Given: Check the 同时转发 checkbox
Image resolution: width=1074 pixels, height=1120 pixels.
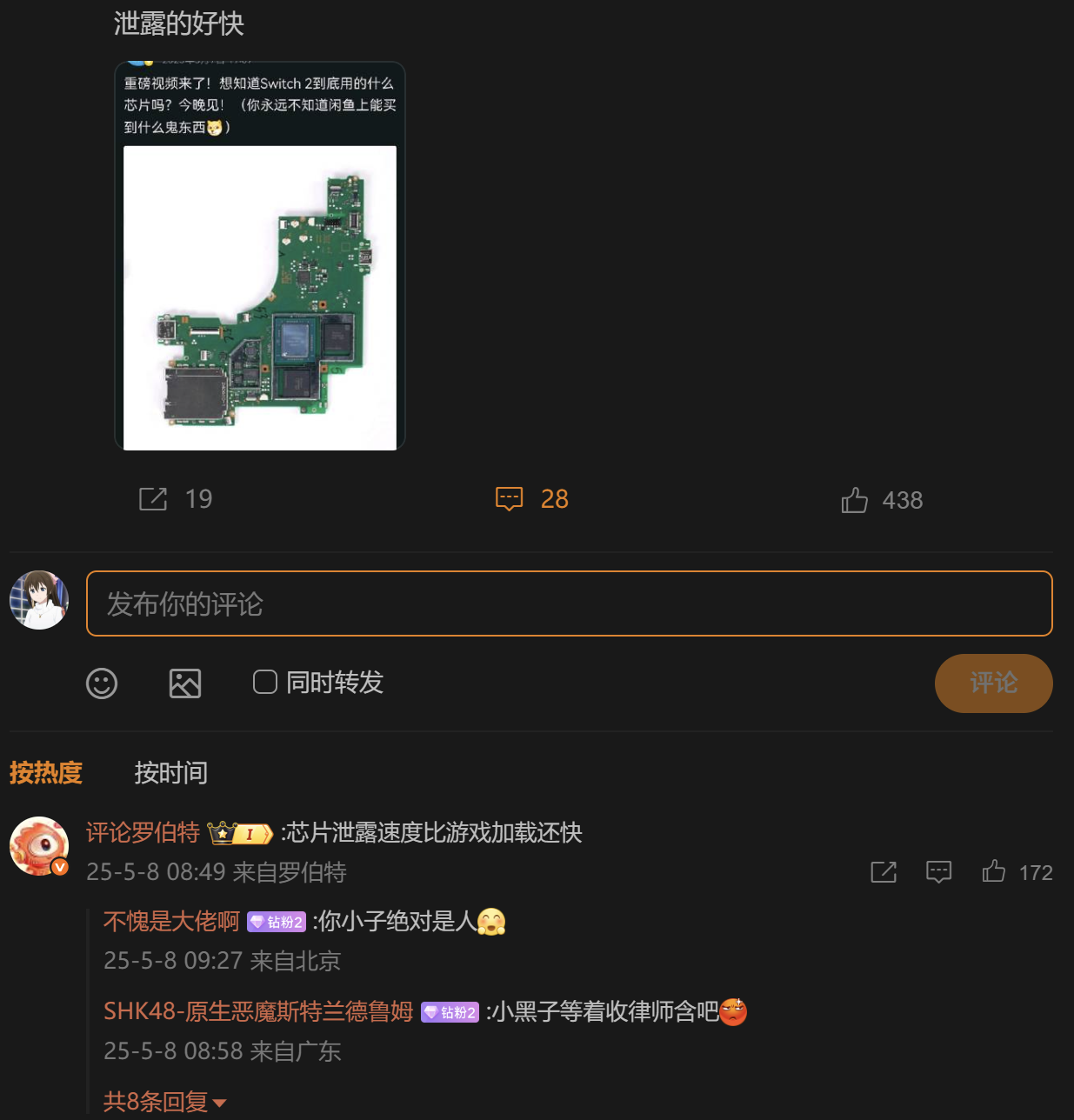Looking at the screenshot, I should click(x=265, y=683).
